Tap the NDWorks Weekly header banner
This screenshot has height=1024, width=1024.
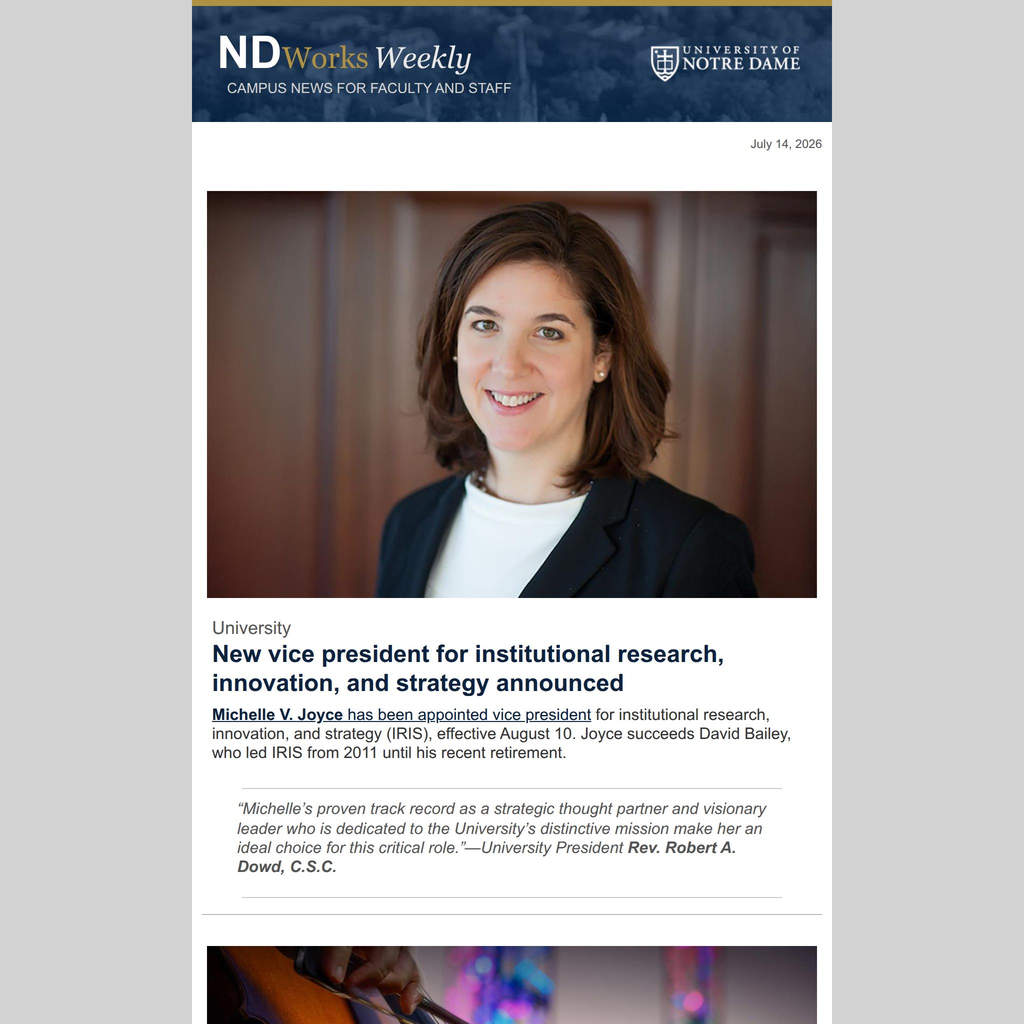click(x=511, y=64)
